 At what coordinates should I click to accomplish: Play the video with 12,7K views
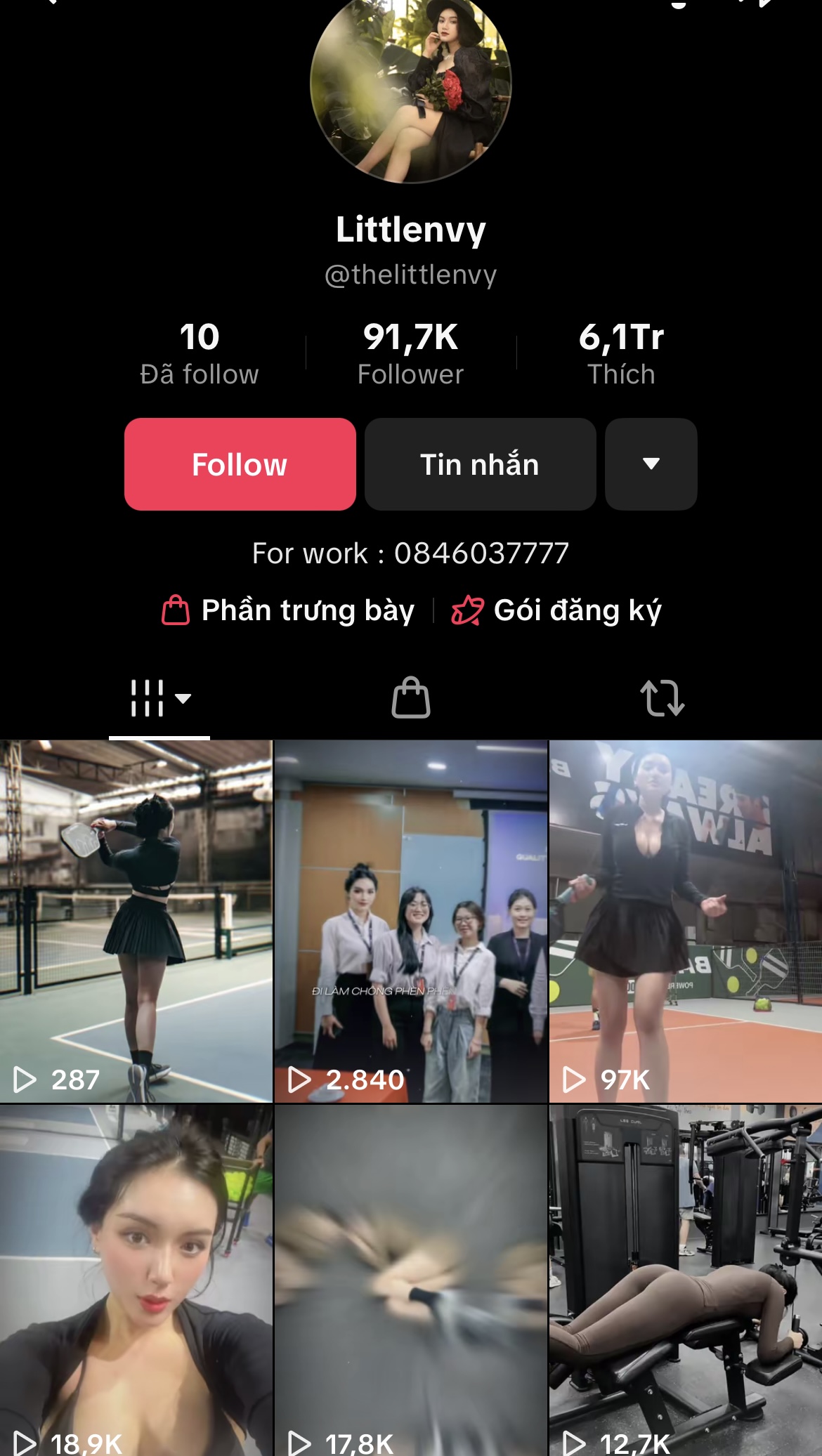click(686, 1278)
